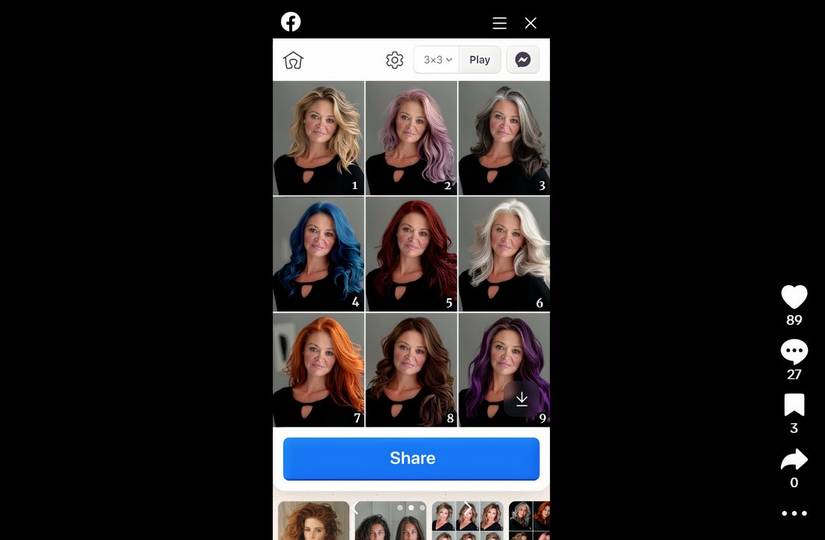
Task: Open the comments on this post
Action: [794, 351]
